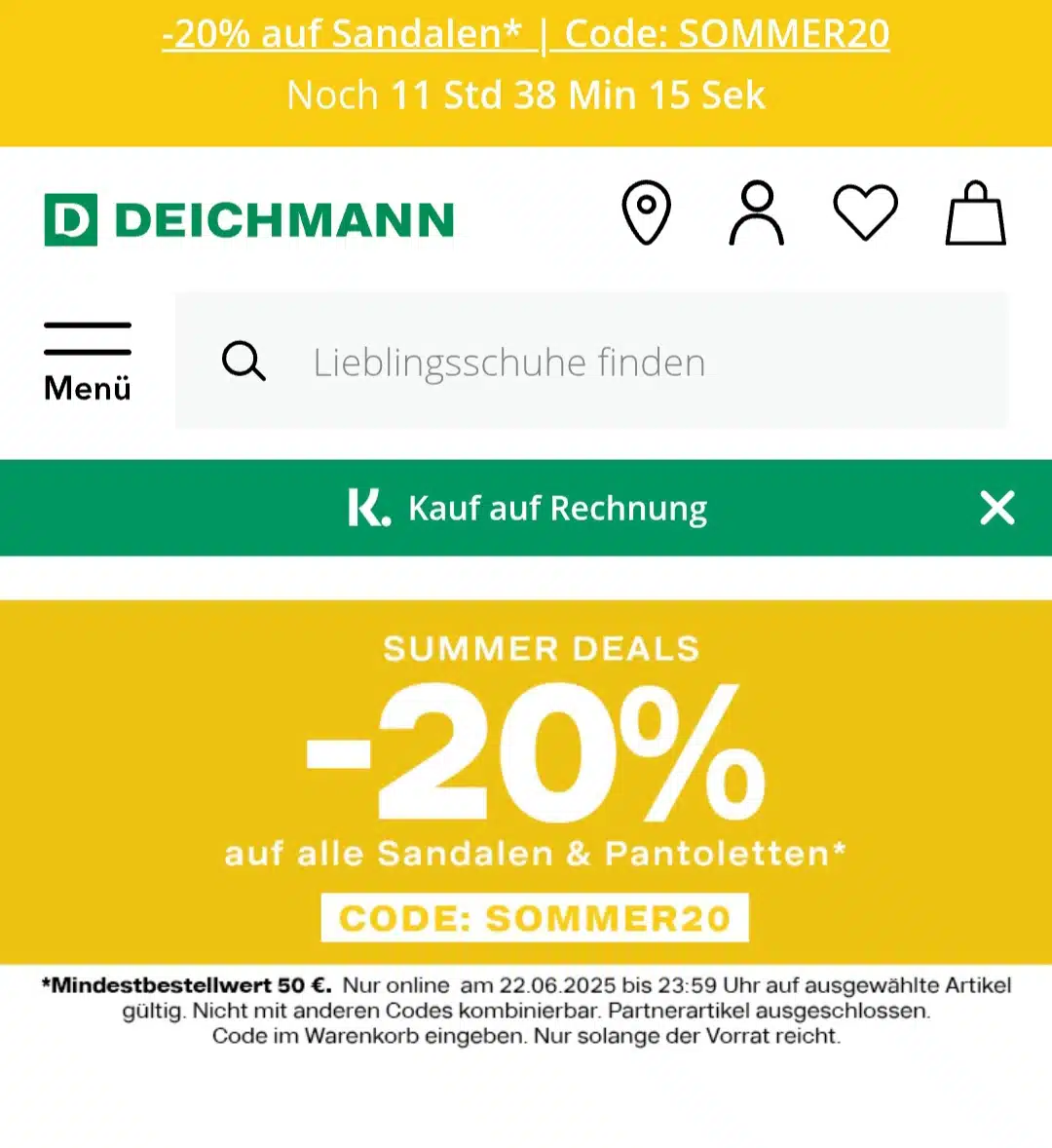Go to Deichmann homepage via logo
Image resolution: width=1052 pixels, height=1148 pixels.
248,219
